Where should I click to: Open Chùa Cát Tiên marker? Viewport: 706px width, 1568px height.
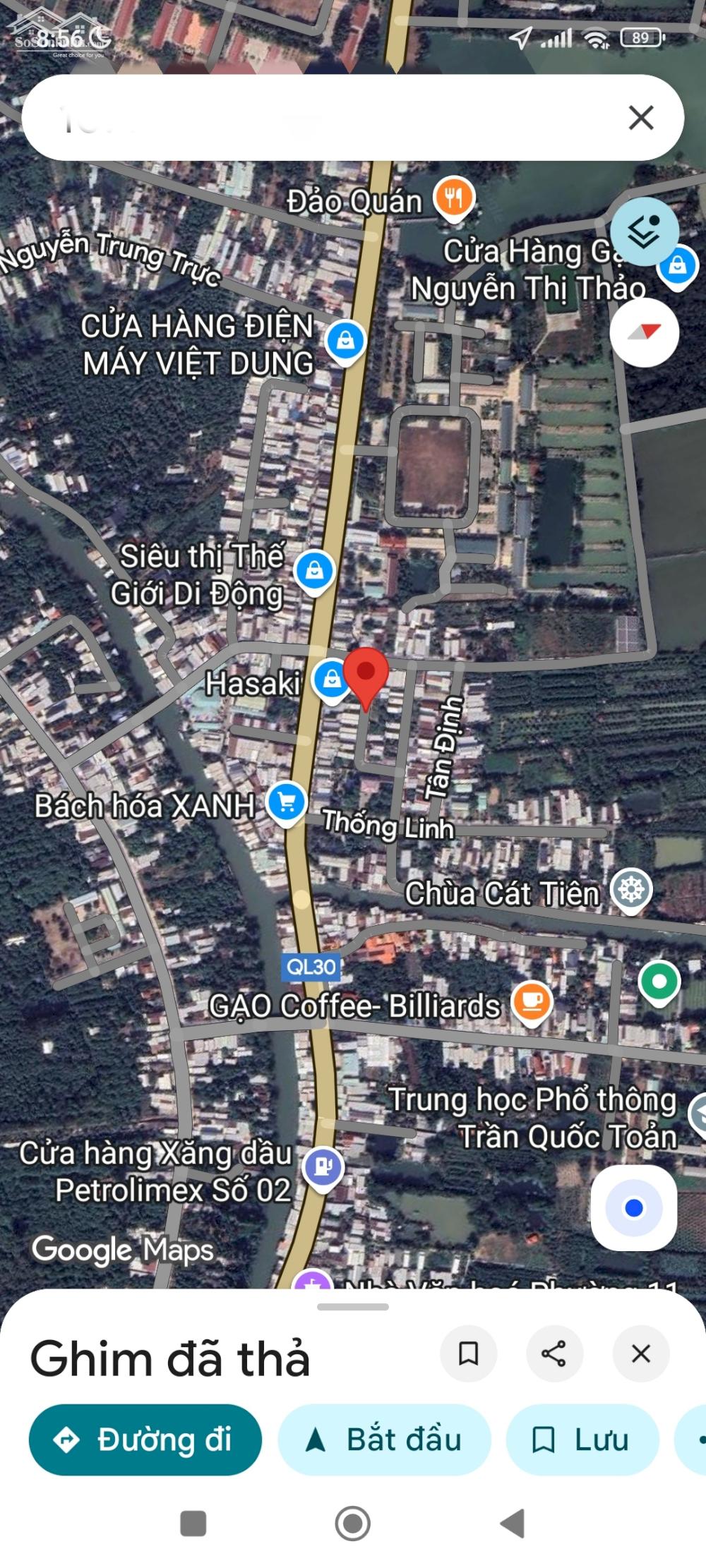click(x=630, y=890)
